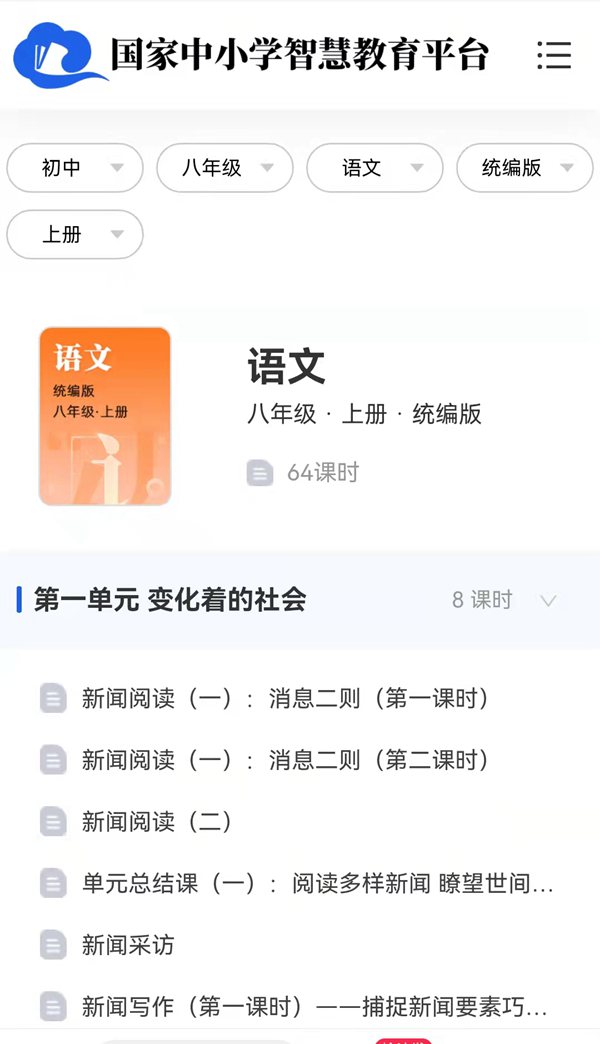Open the 新闻采访 lesson
This screenshot has width=600, height=1044.
click(128, 944)
